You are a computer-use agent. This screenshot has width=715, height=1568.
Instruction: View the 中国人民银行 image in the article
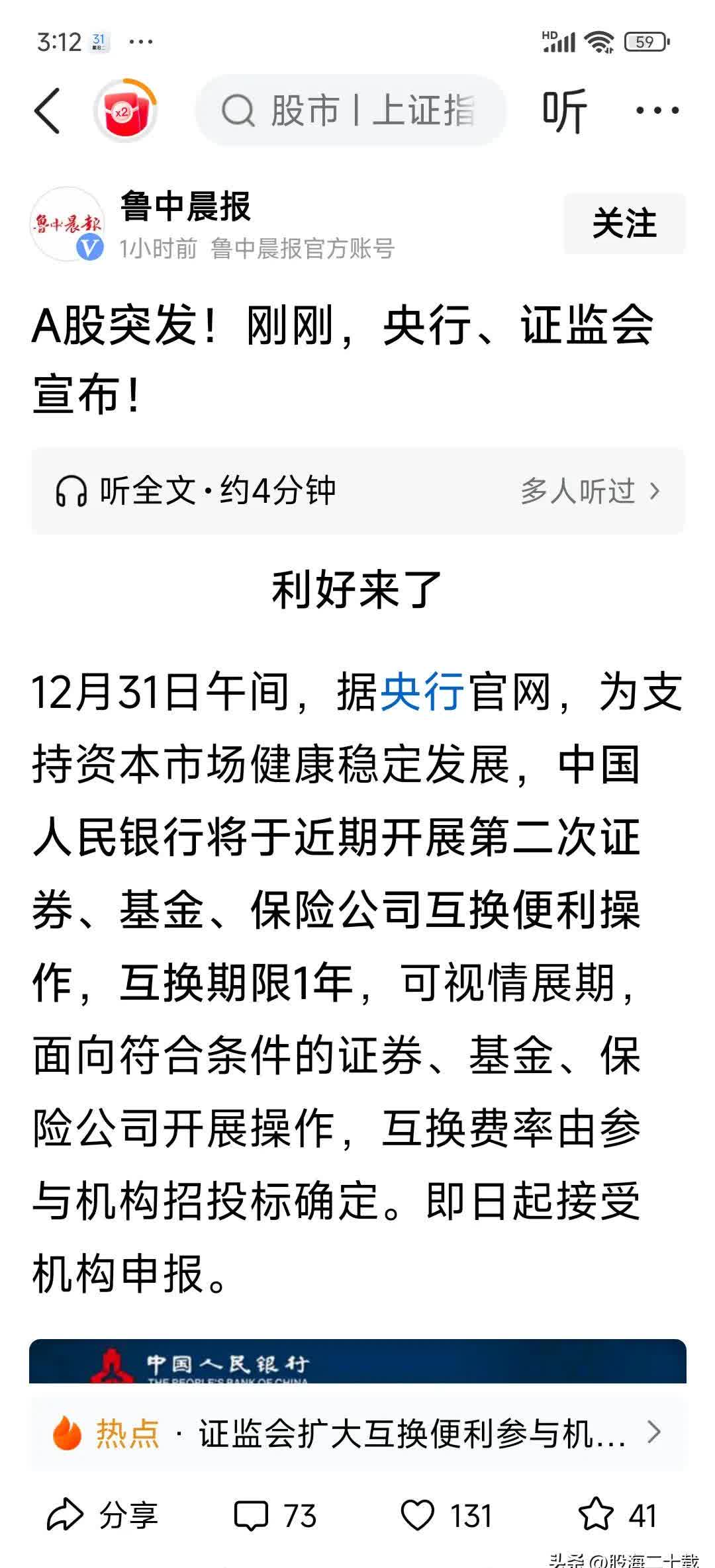point(358,1362)
